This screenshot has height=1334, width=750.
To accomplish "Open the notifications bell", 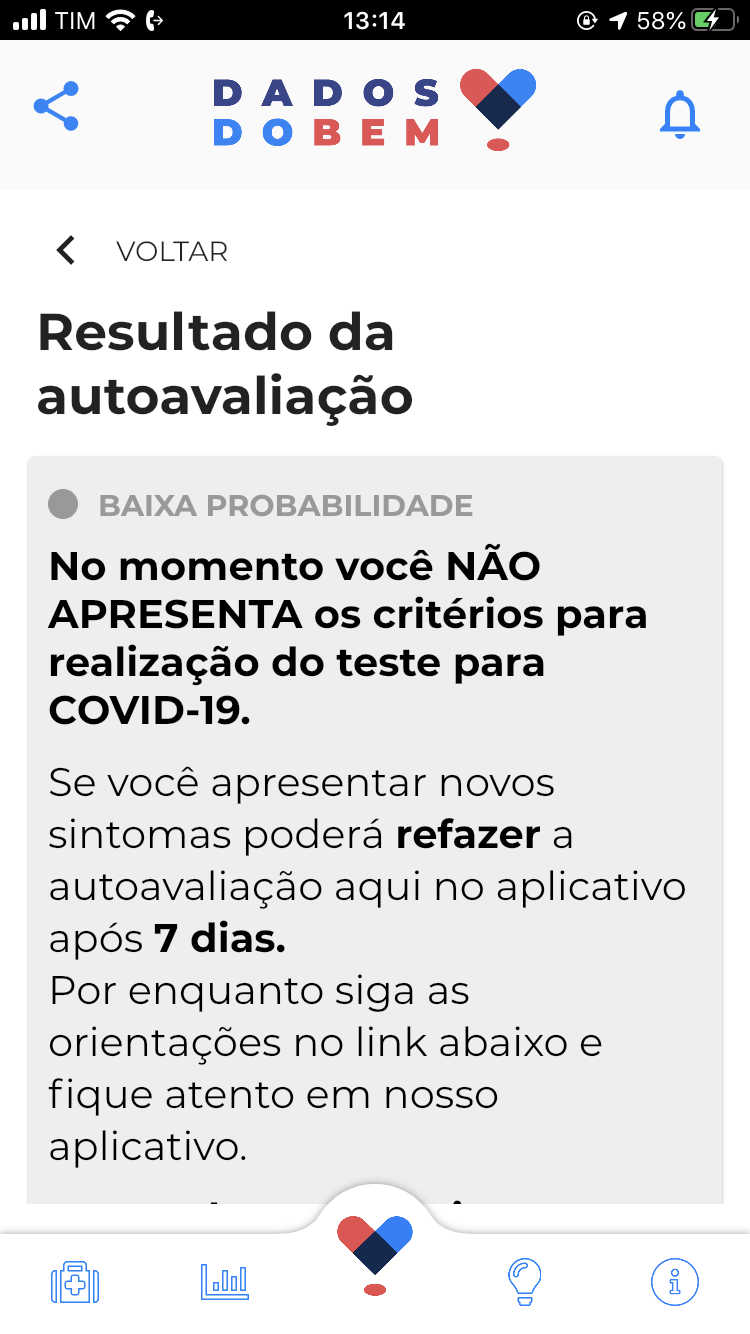I will click(x=680, y=114).
